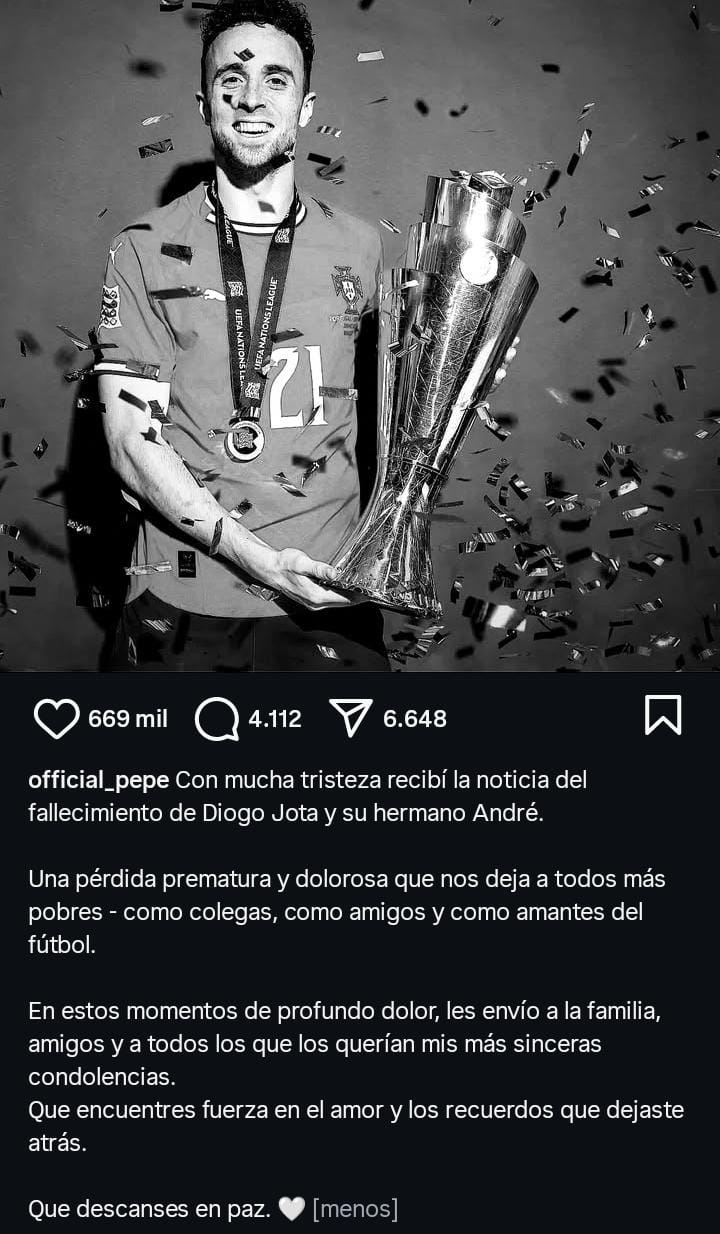Like official_pepe's post
The height and width of the screenshot is (1234, 720).
coord(56,718)
